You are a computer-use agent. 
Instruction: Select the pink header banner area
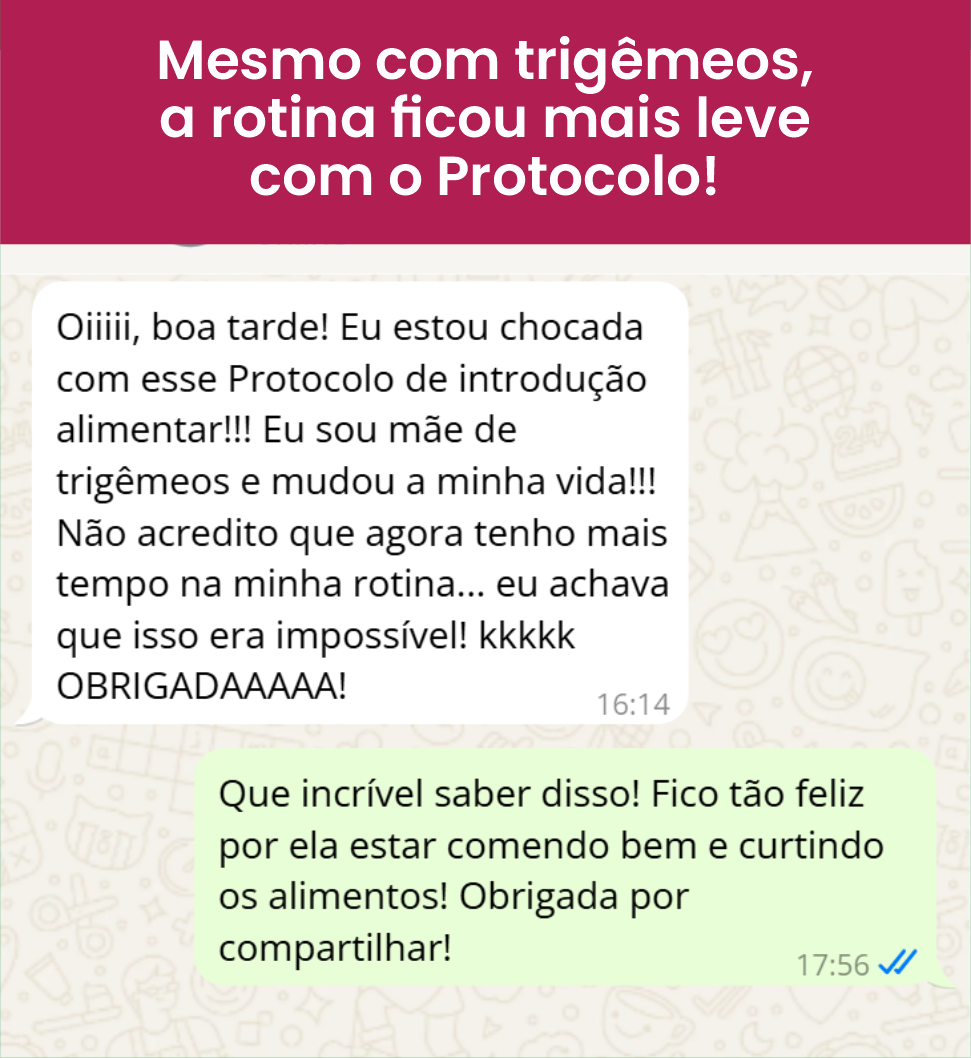(x=485, y=120)
